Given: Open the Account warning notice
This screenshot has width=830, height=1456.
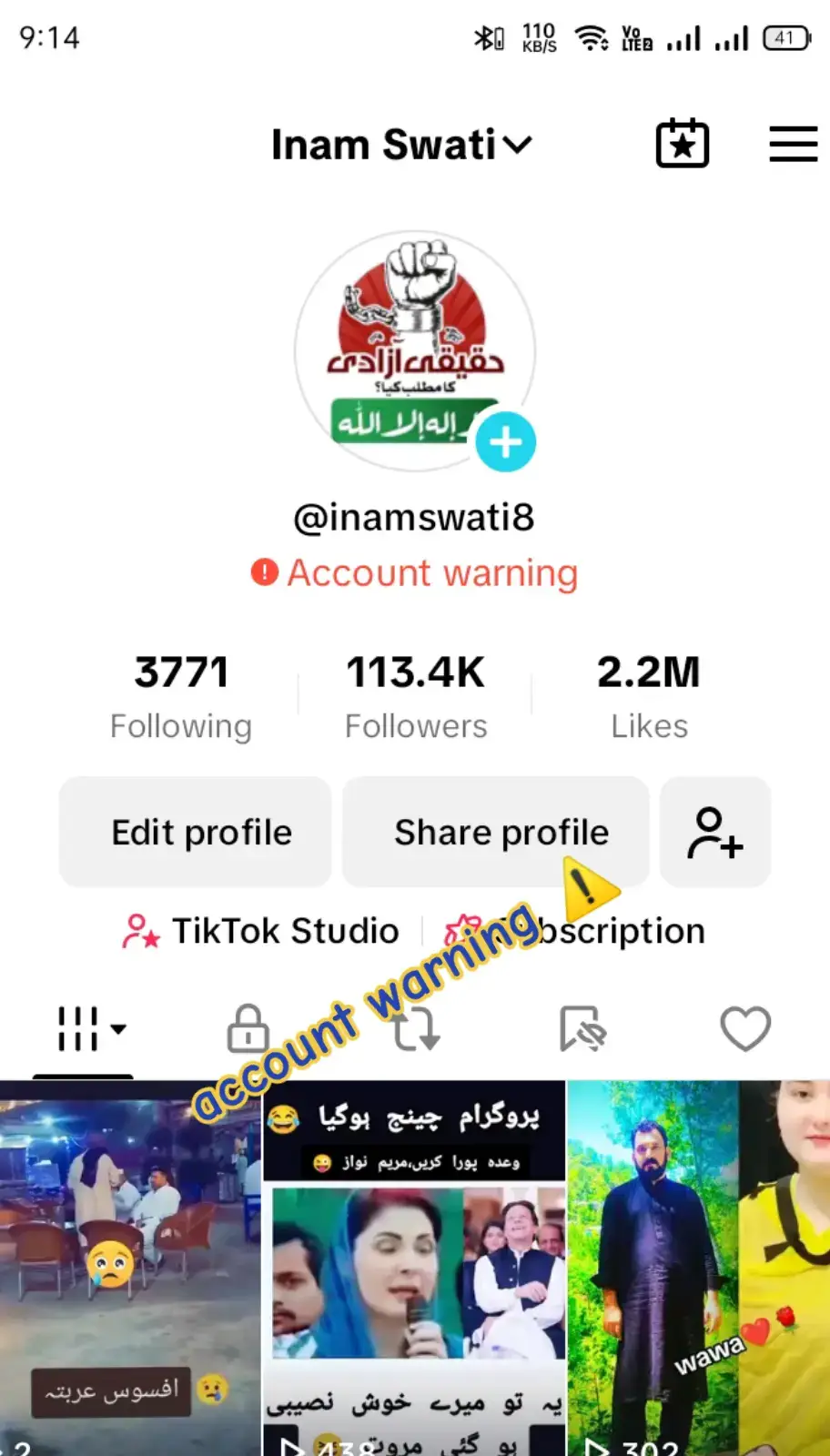Looking at the screenshot, I should click(415, 573).
